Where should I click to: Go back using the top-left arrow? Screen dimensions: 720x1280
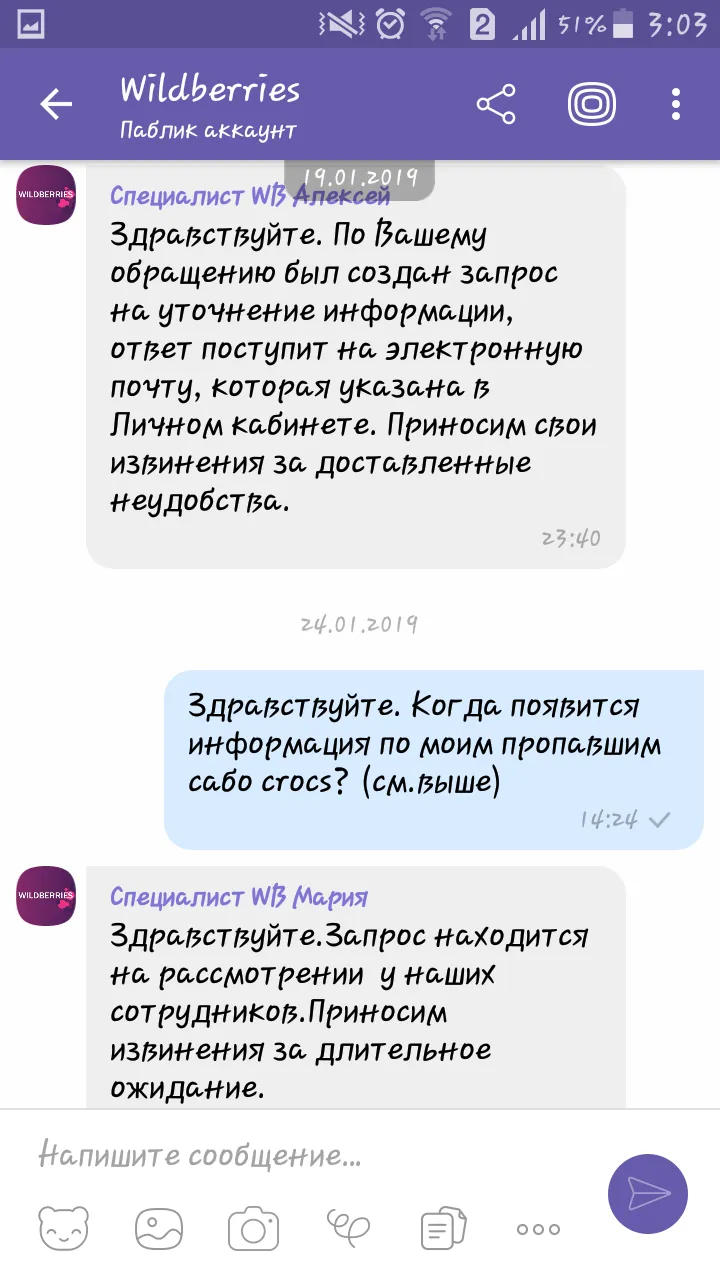[x=55, y=104]
